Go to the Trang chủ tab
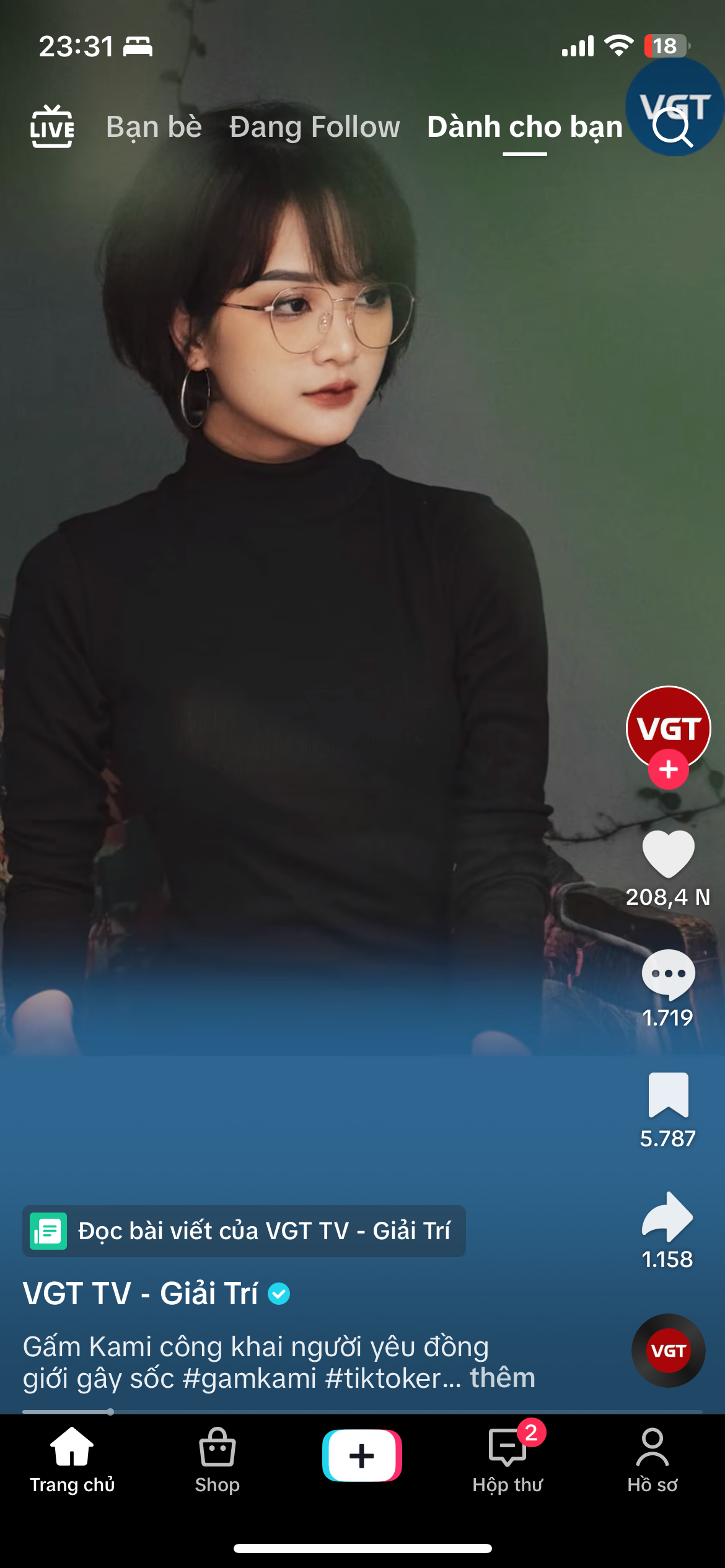The height and width of the screenshot is (1568, 725). (x=72, y=1460)
